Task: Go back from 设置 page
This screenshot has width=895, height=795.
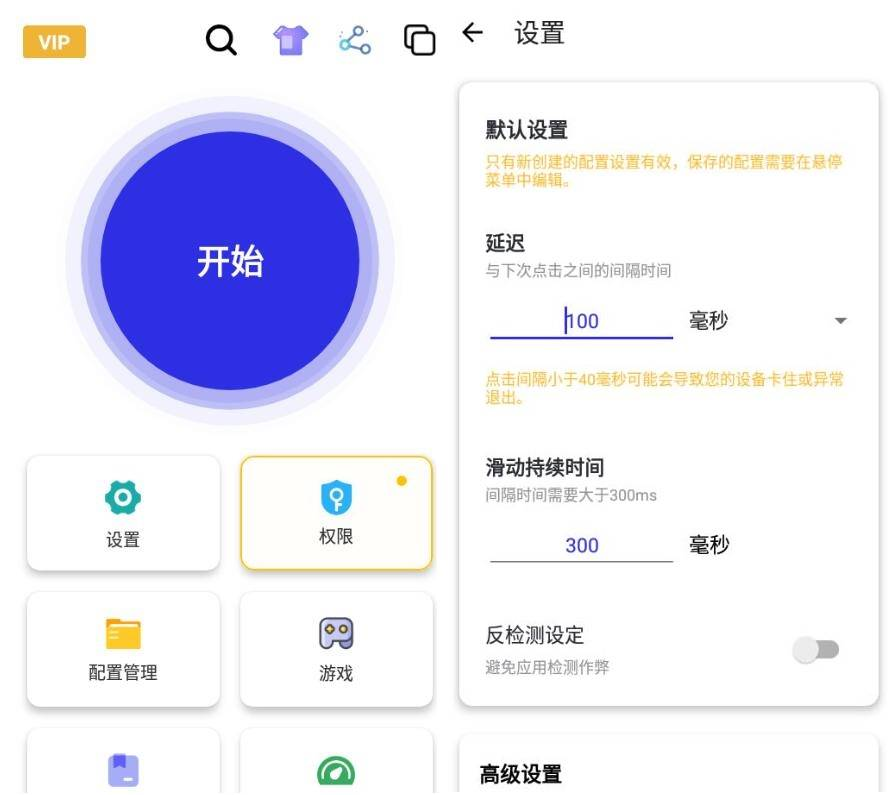Action: click(472, 33)
